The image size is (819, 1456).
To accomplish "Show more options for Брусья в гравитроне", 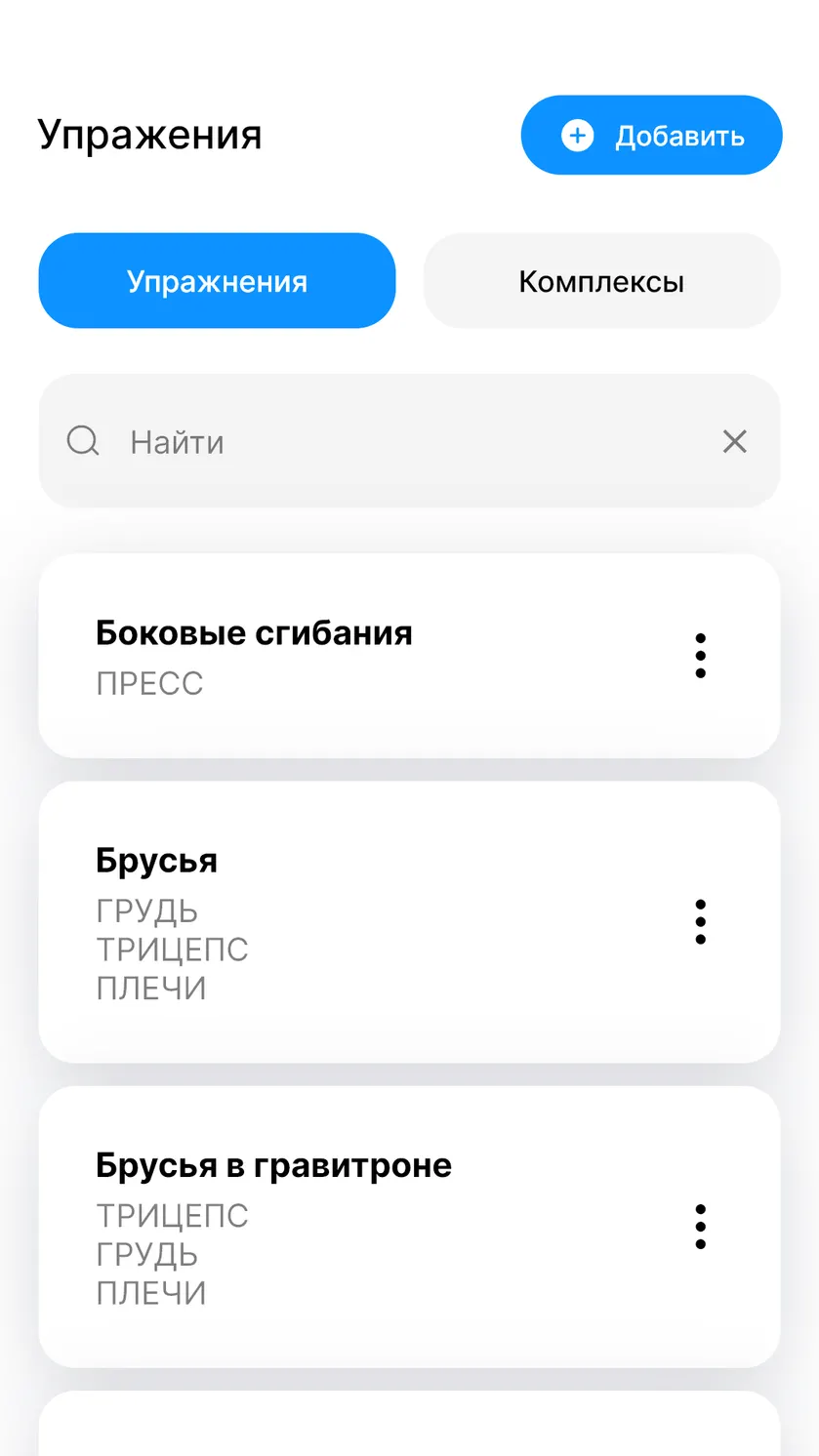I will 700,1227.
